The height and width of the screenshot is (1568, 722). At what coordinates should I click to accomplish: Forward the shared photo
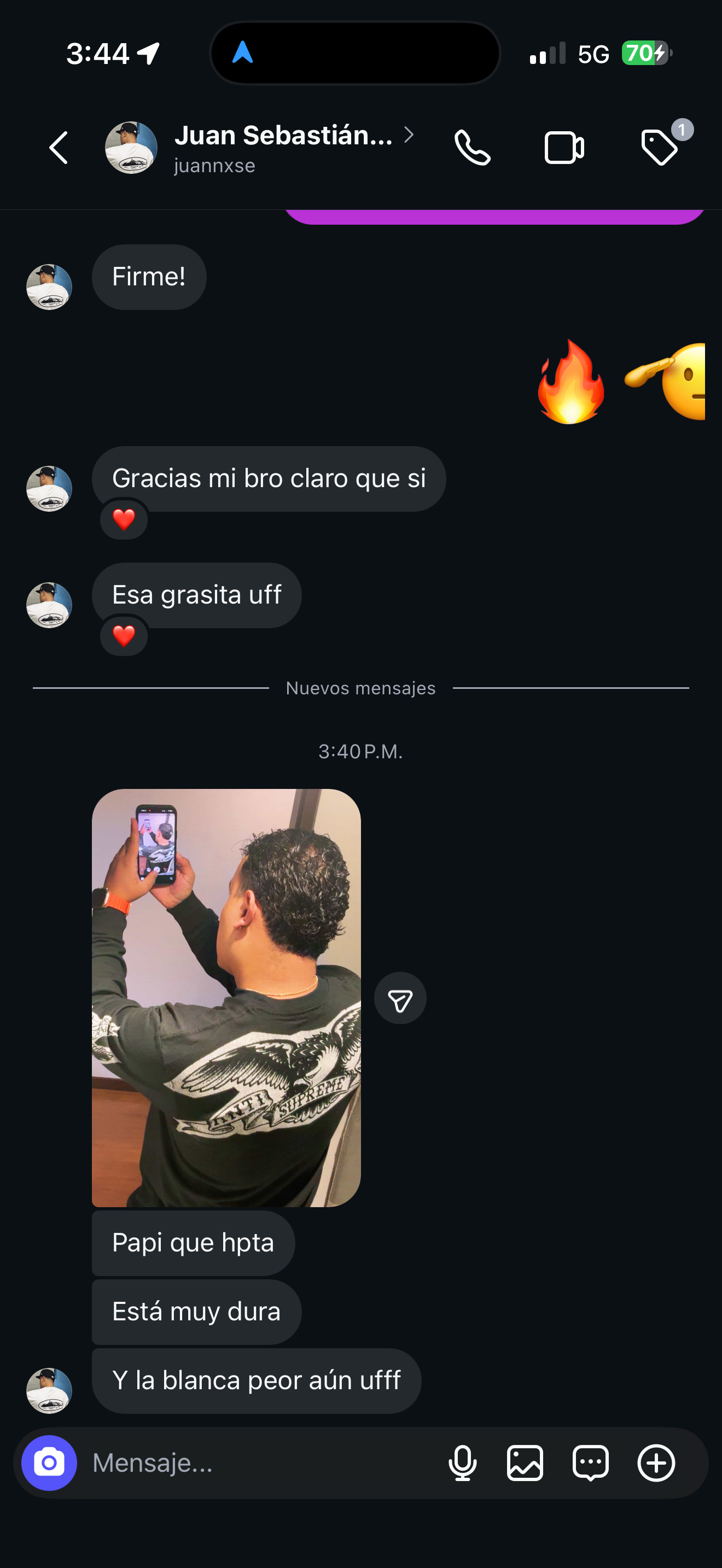click(x=400, y=998)
